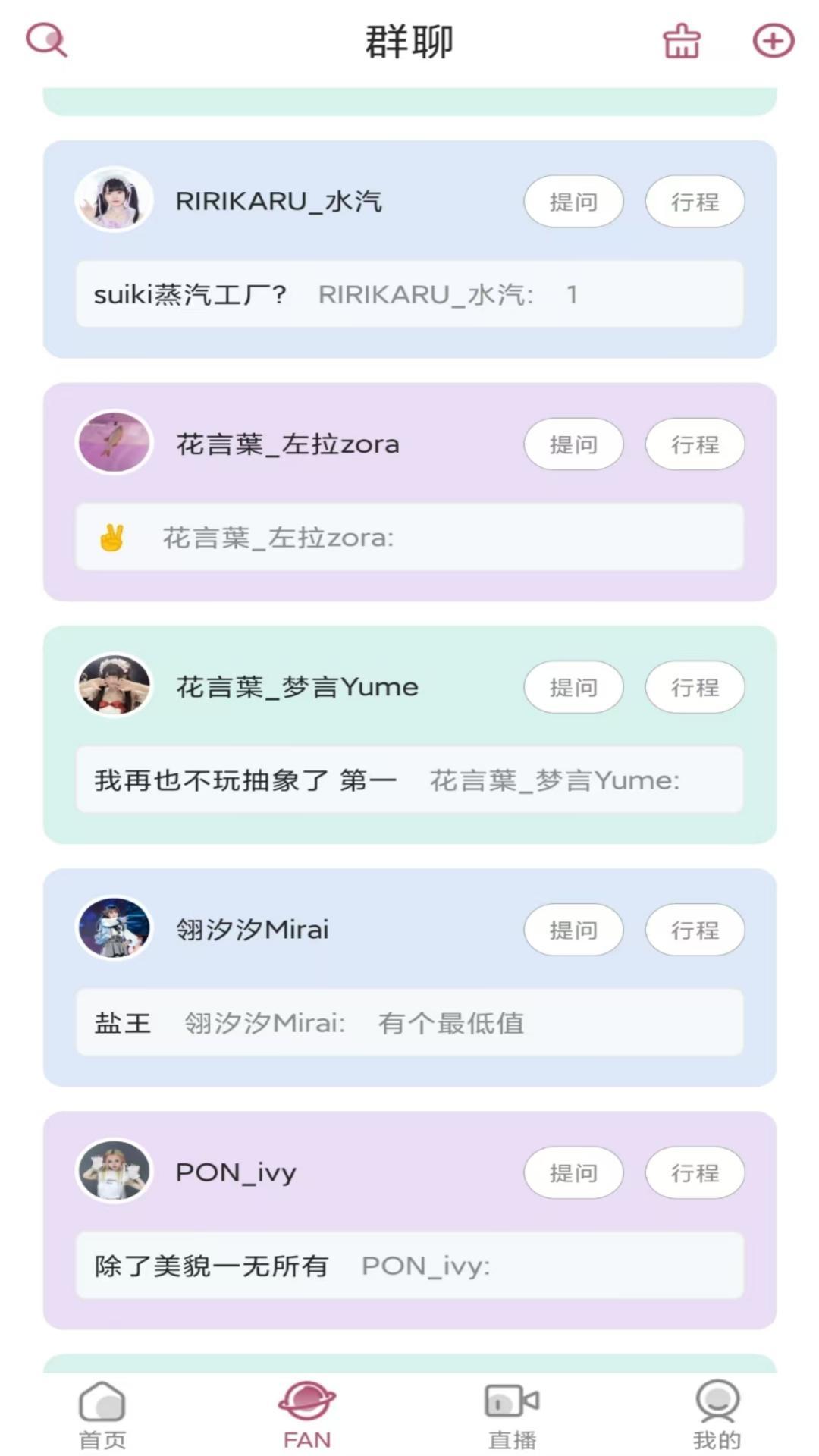819x1456 pixels.
Task: Tap 翎汐汐Mirai's profile picture
Action: tap(115, 930)
